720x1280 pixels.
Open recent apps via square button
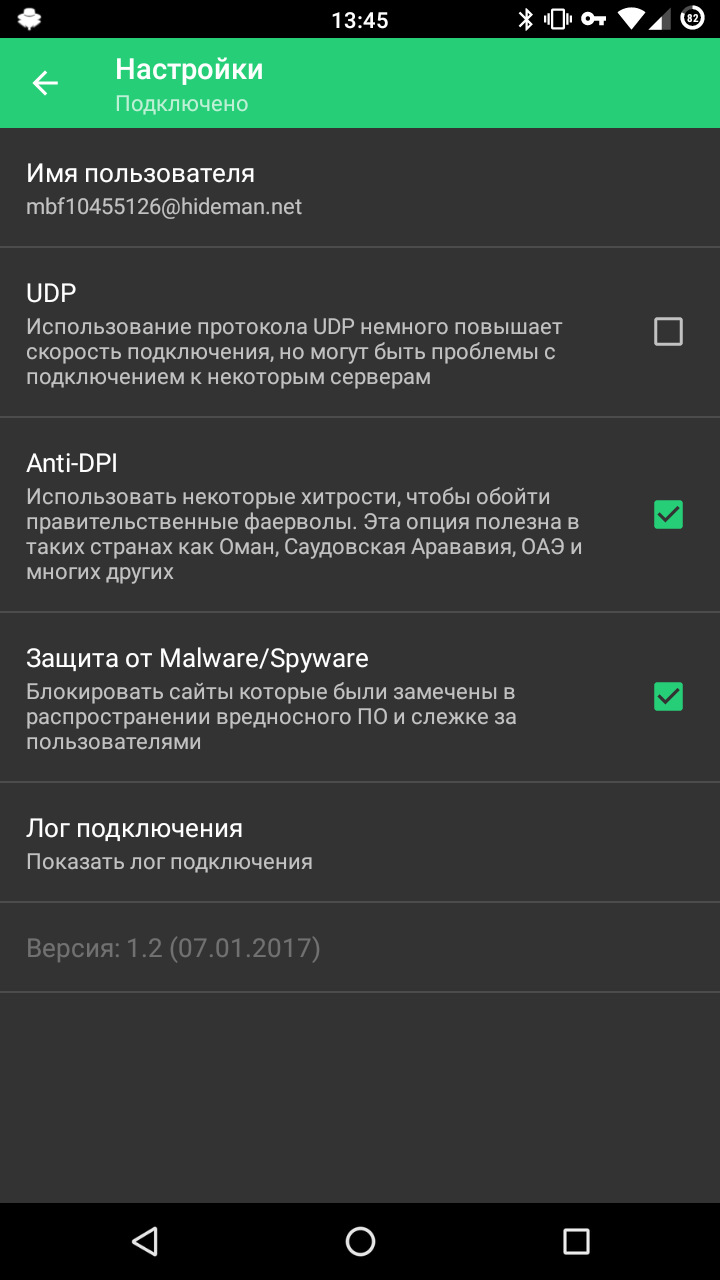(x=576, y=1242)
